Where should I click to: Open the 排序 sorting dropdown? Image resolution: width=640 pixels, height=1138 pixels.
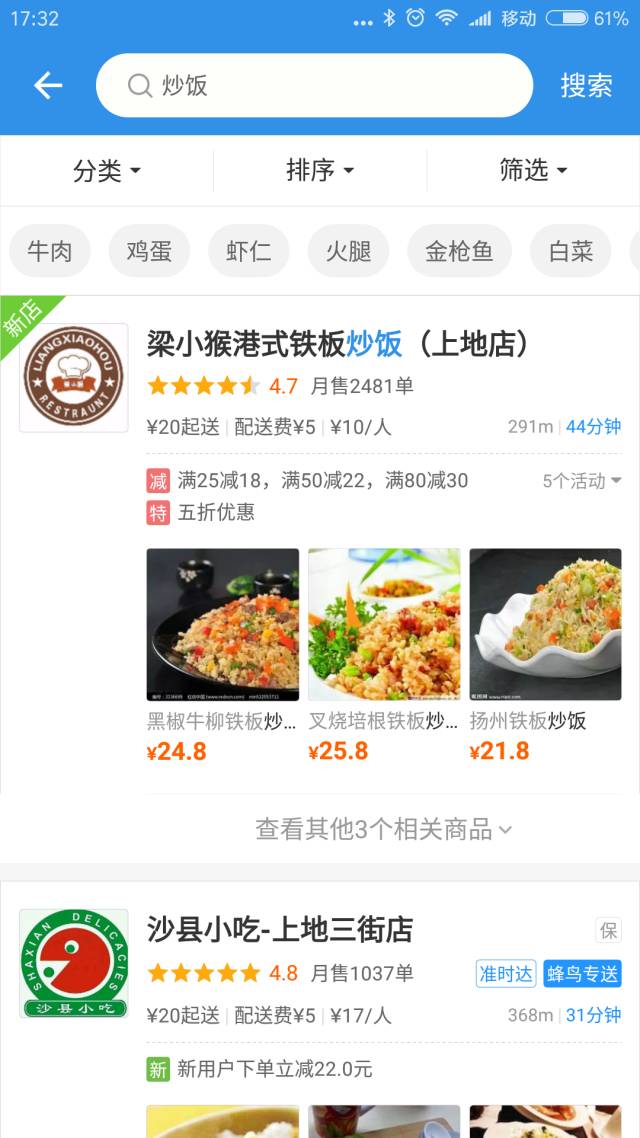(320, 171)
